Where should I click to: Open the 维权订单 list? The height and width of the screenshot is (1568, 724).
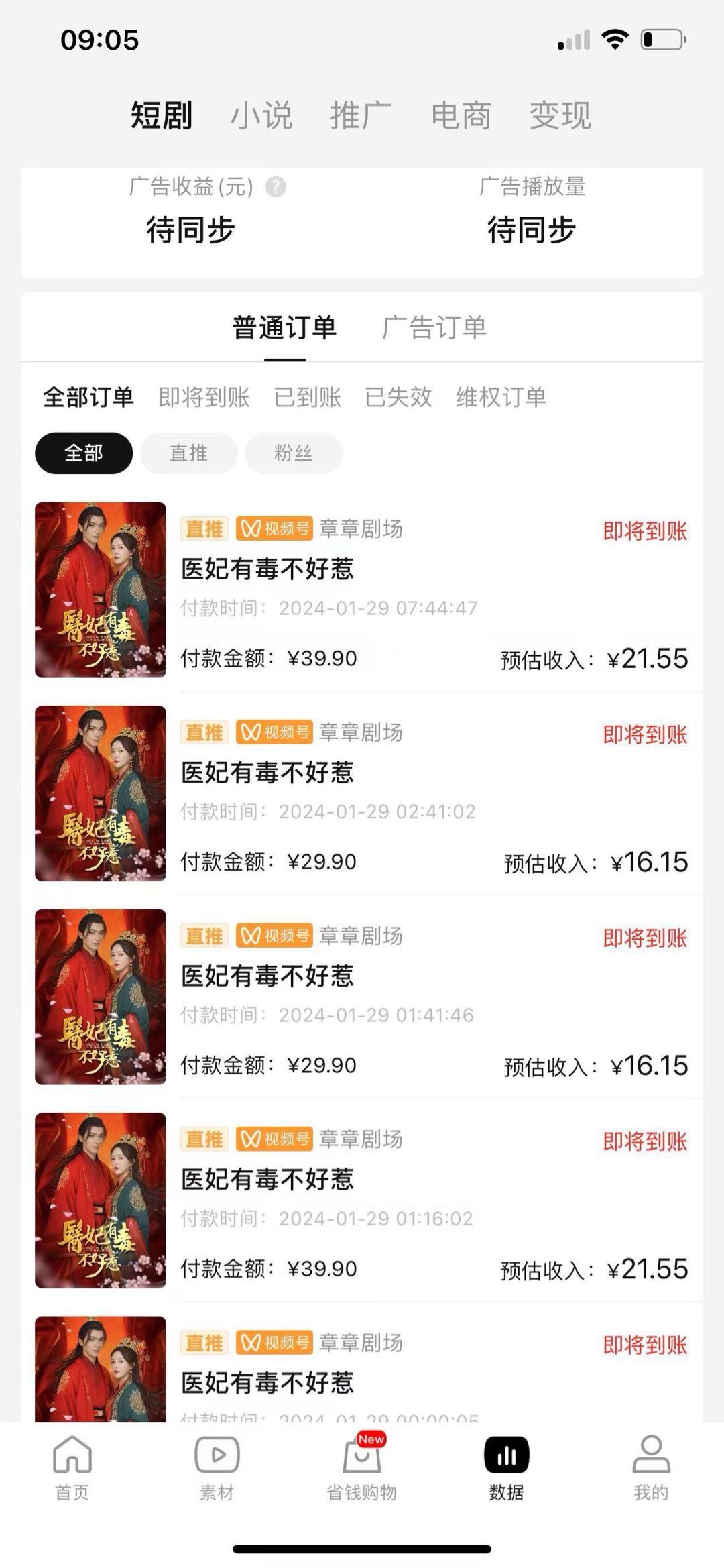501,397
